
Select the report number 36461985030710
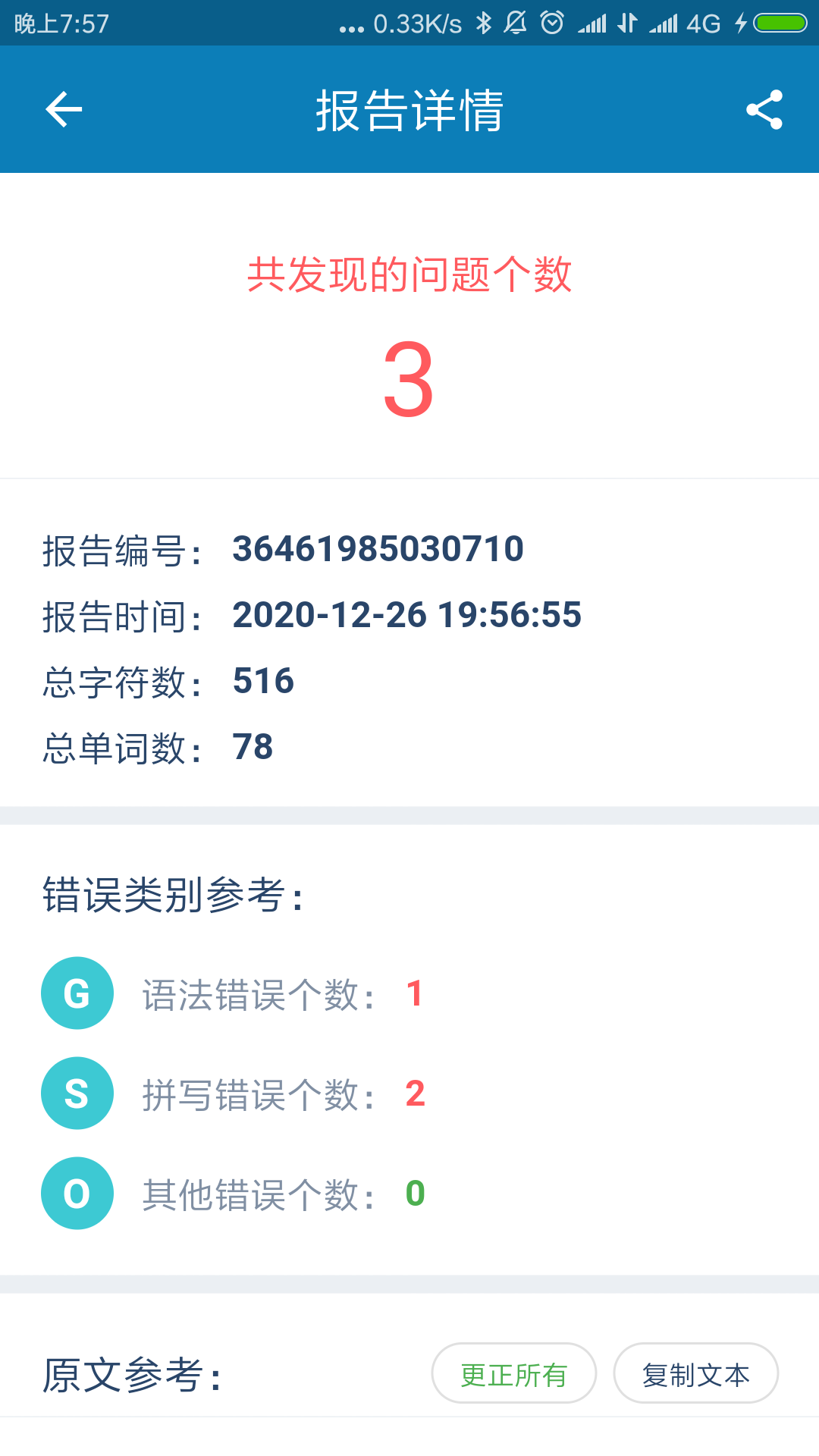pyautogui.click(x=378, y=550)
